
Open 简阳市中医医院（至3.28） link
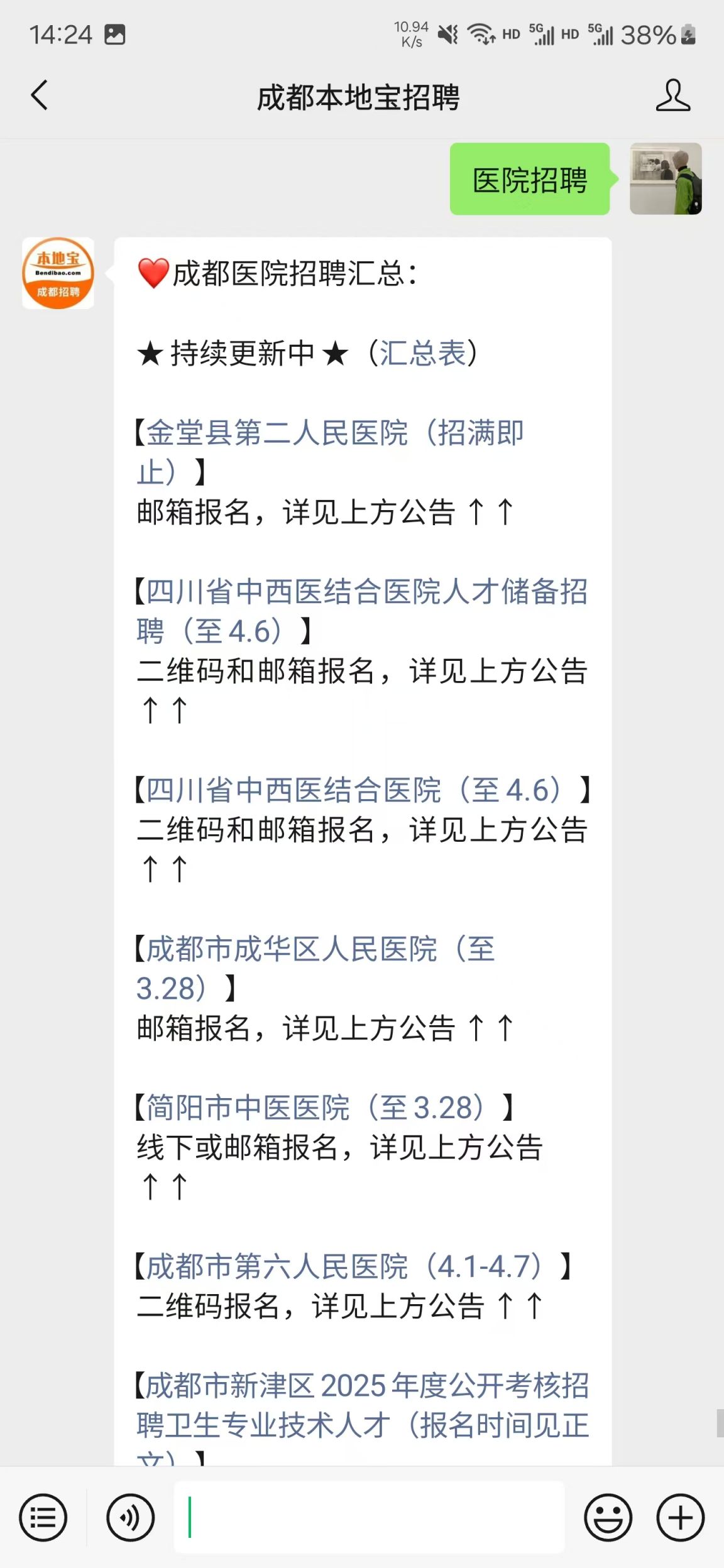tap(314, 1108)
